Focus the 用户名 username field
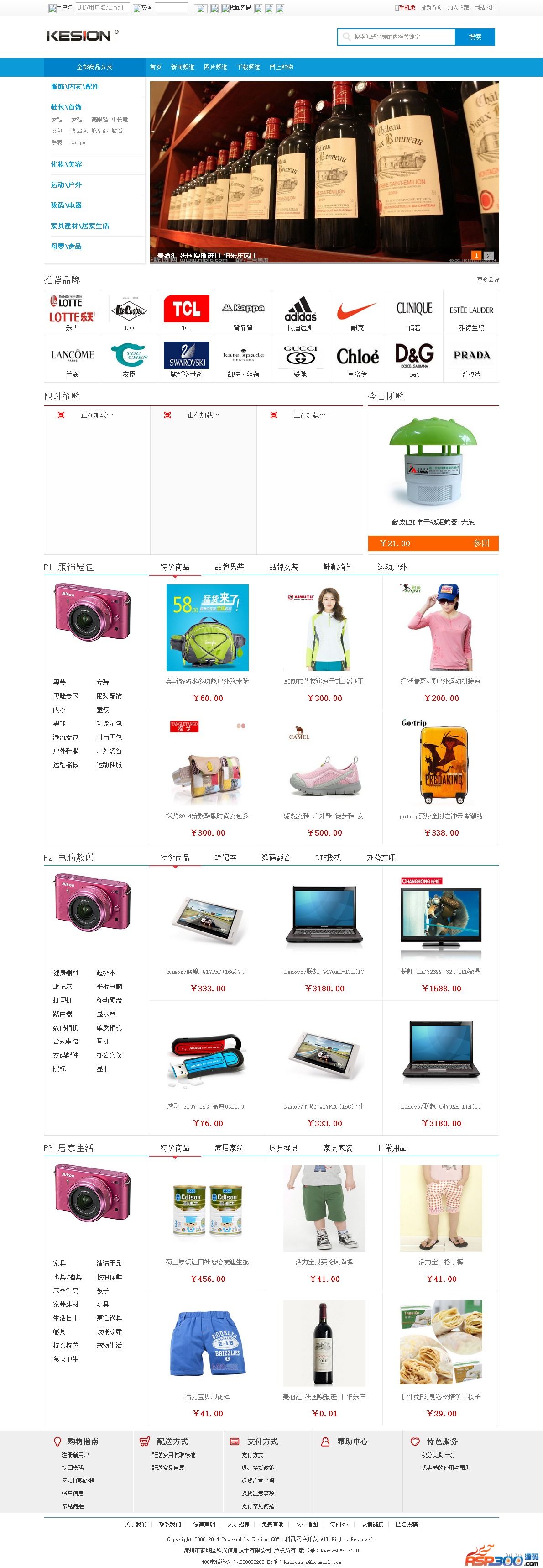 [x=102, y=8]
